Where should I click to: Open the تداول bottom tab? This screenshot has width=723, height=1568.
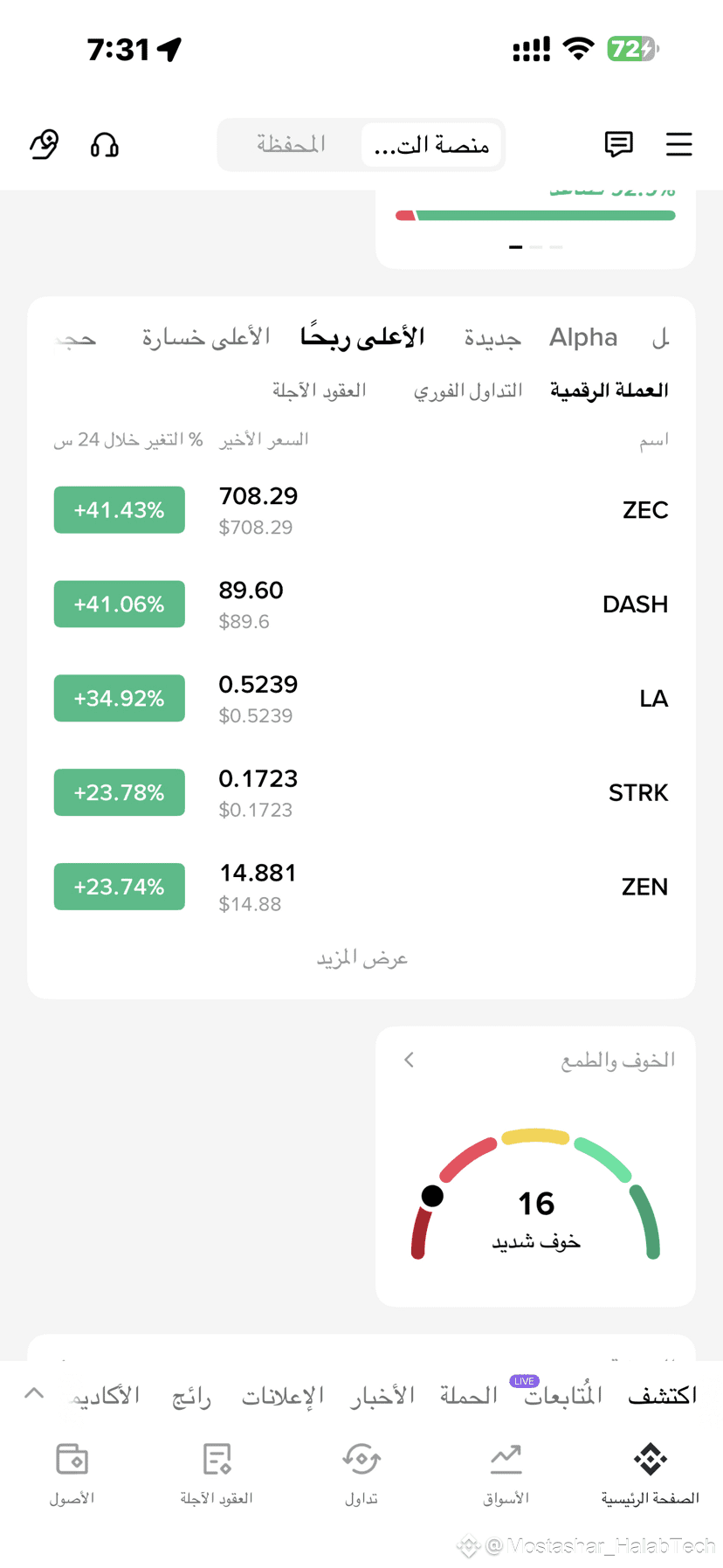pos(361,1474)
